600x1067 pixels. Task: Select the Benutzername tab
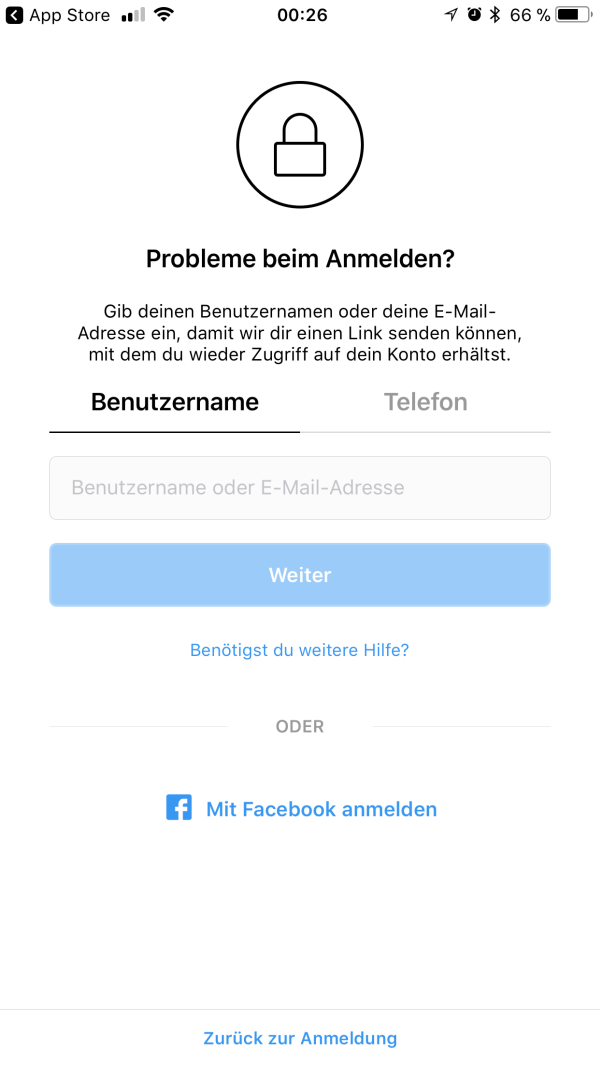(175, 402)
